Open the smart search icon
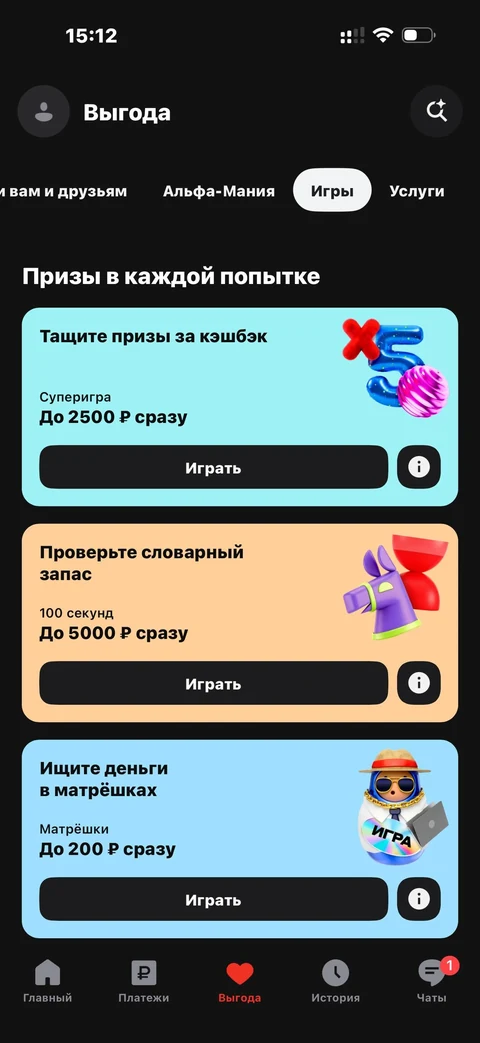Screen dimensions: 480x1043 [x=436, y=112]
